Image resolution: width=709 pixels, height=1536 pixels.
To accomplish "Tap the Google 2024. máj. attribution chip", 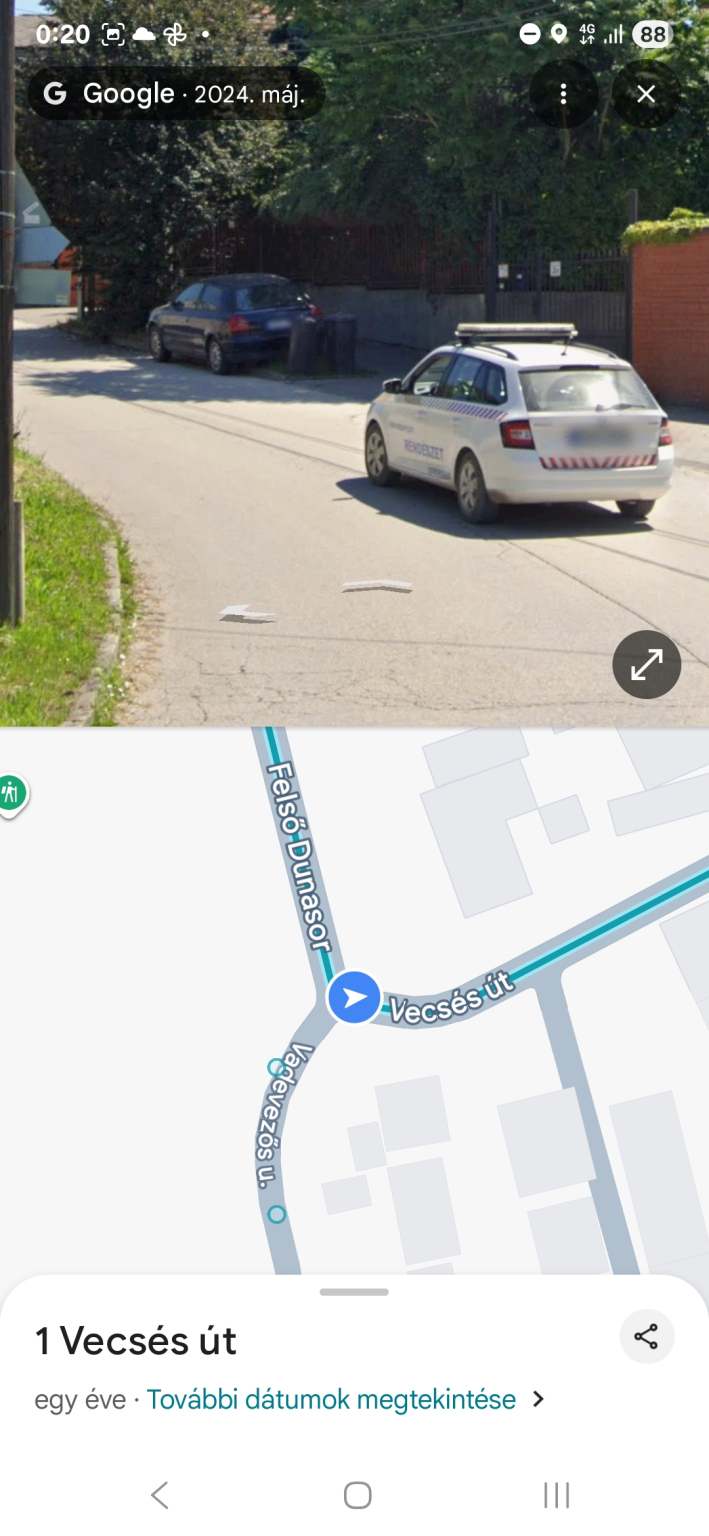I will tap(176, 94).
